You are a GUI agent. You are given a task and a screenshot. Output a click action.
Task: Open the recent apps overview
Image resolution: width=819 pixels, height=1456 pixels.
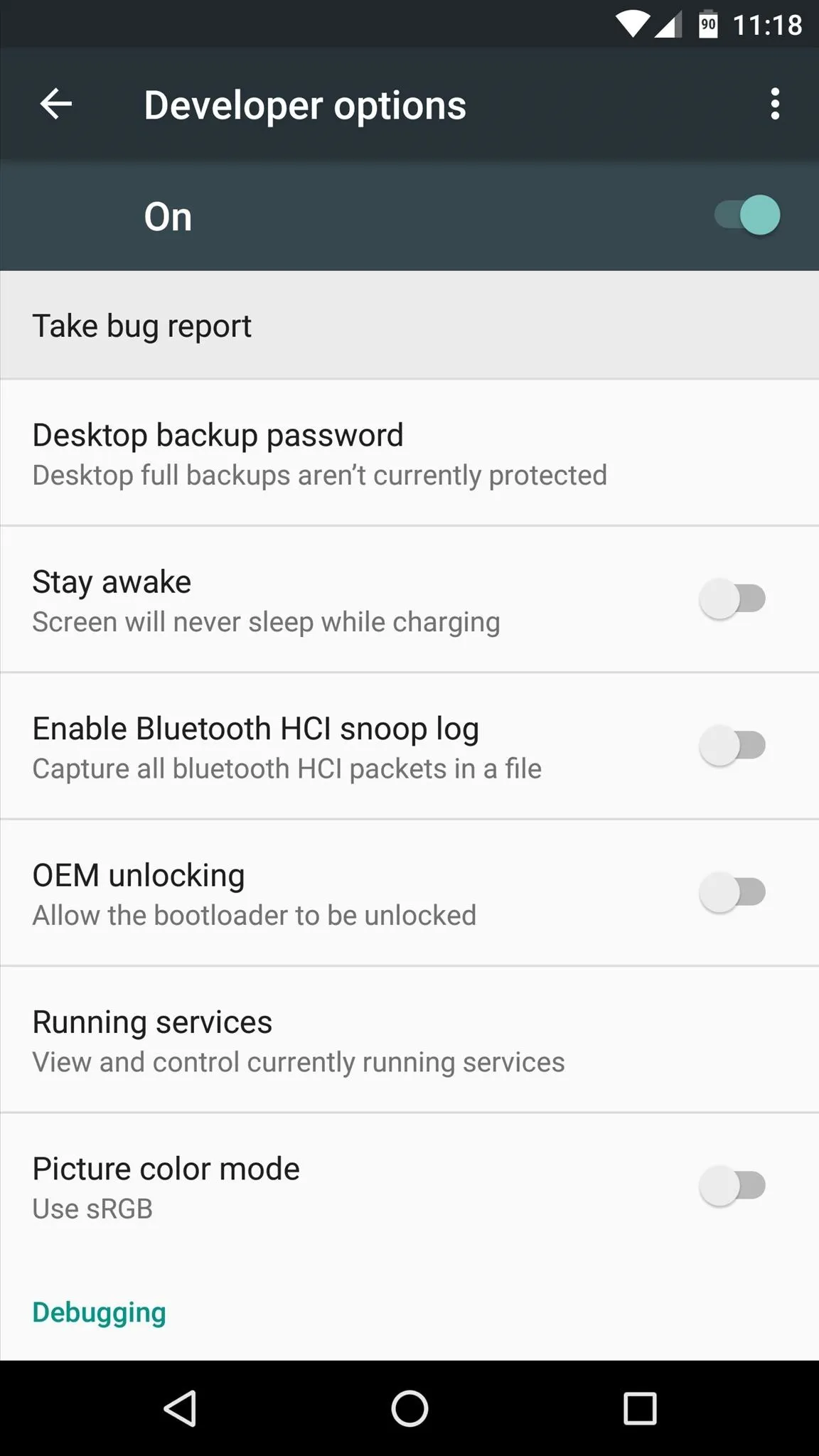tap(640, 1408)
